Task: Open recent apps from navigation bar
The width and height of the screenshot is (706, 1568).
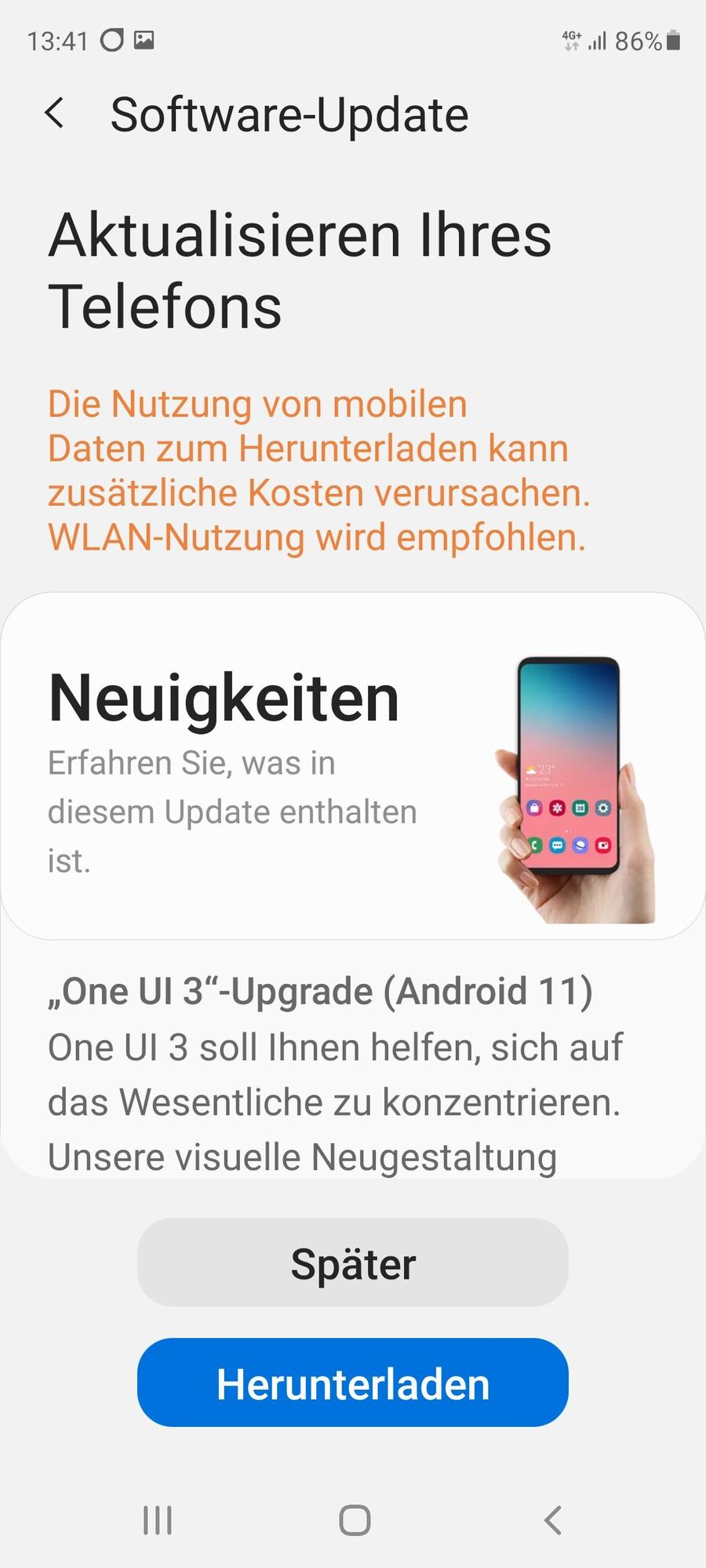Action: [158, 1520]
